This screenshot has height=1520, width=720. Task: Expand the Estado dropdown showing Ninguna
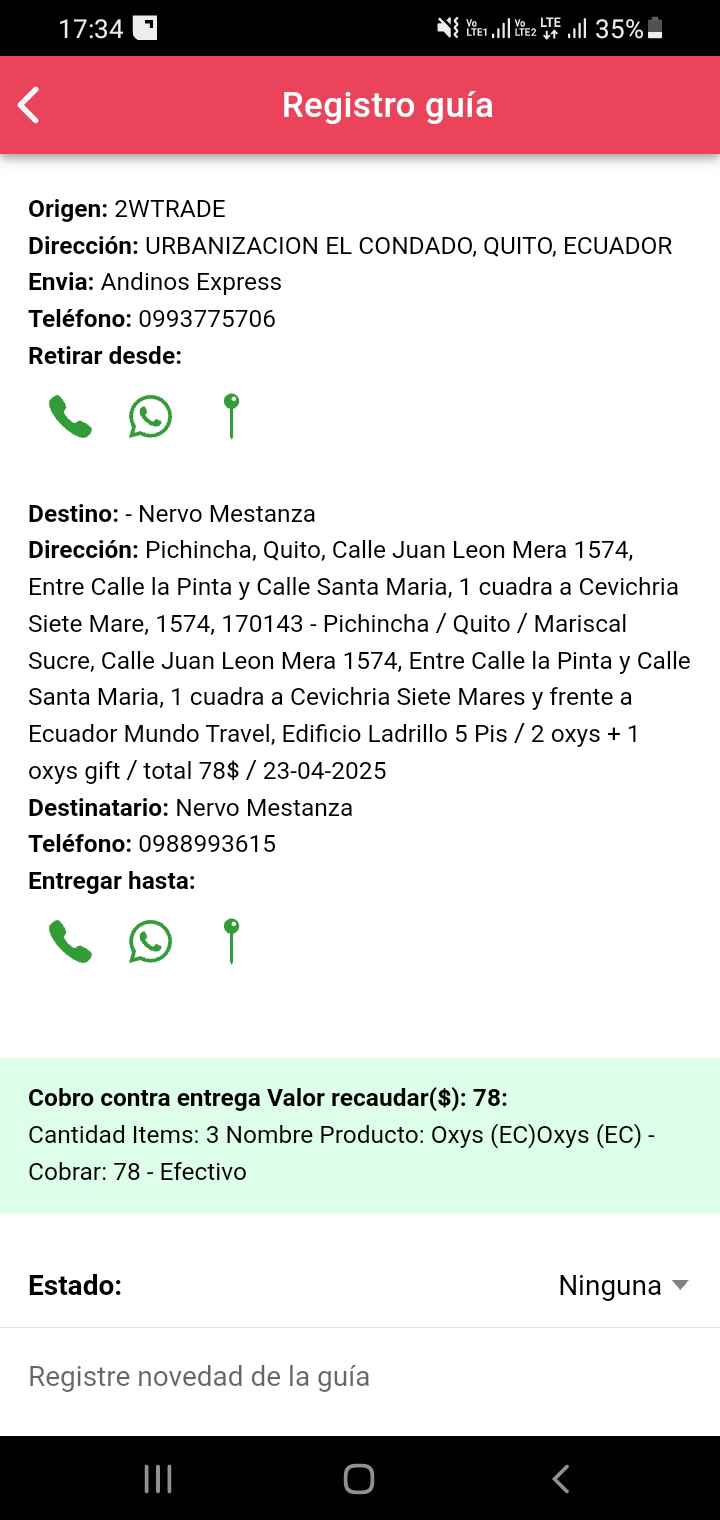coord(623,1285)
